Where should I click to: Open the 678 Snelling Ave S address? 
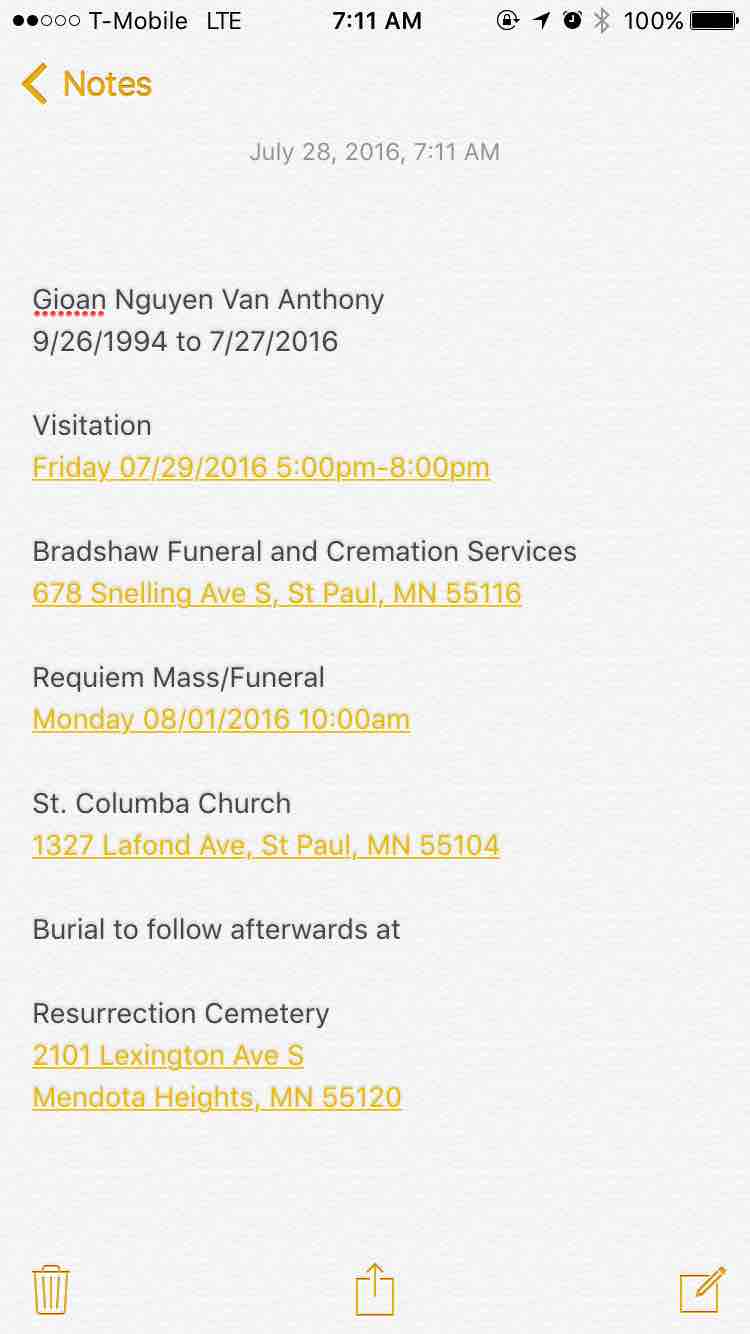277,593
